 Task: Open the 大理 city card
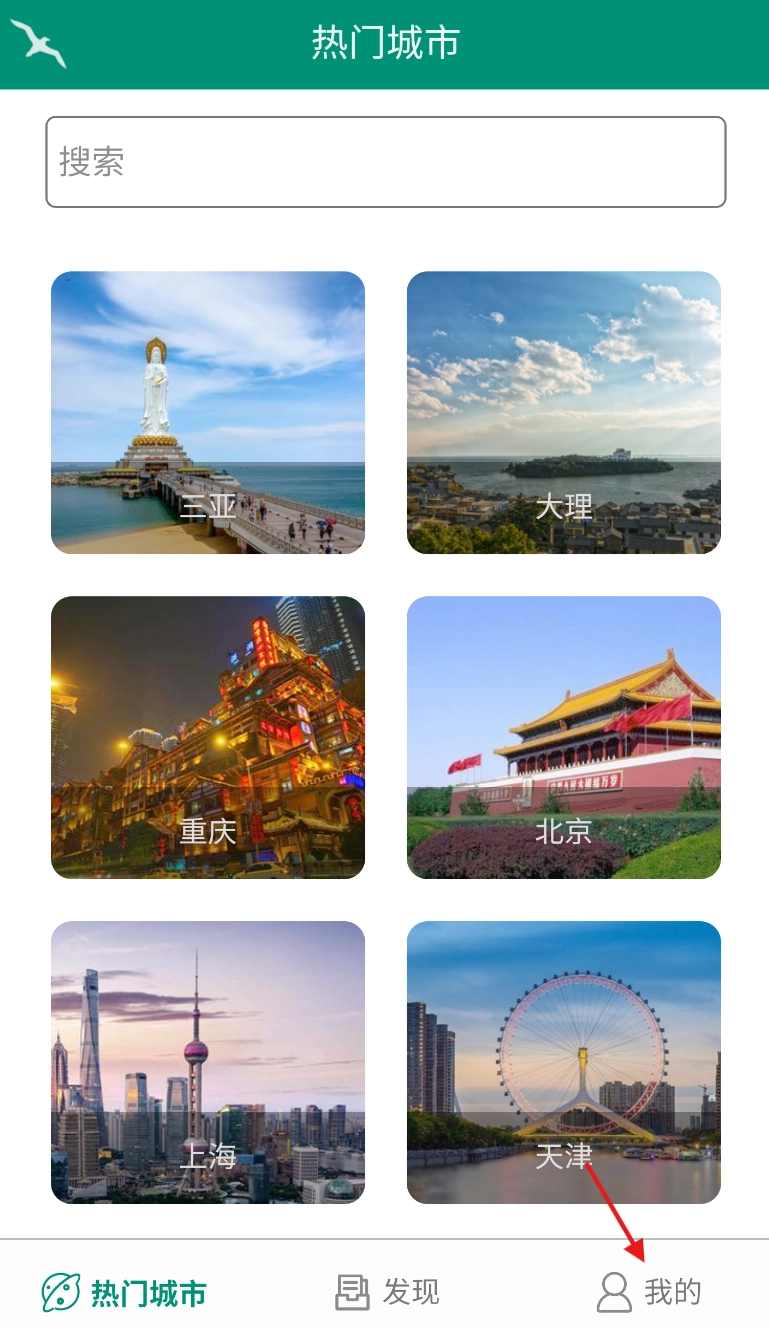(x=563, y=414)
